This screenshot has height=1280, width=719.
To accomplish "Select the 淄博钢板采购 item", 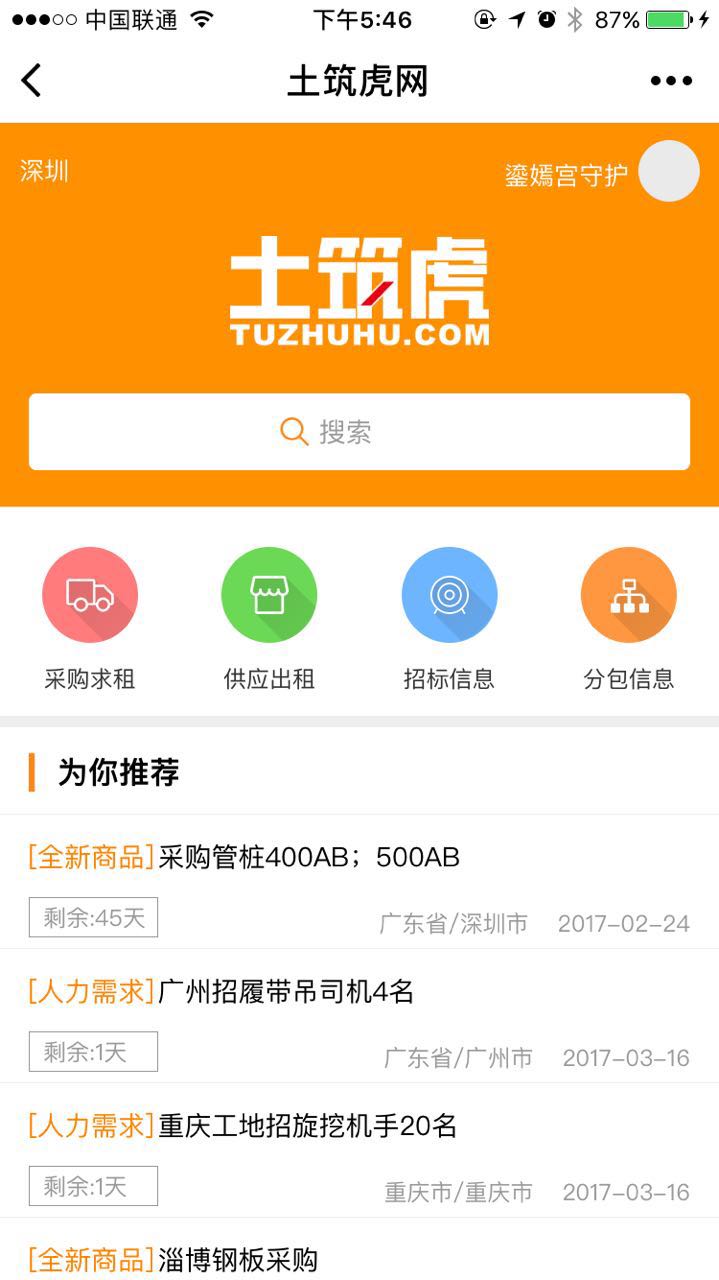I will pyautogui.click(x=237, y=1259).
